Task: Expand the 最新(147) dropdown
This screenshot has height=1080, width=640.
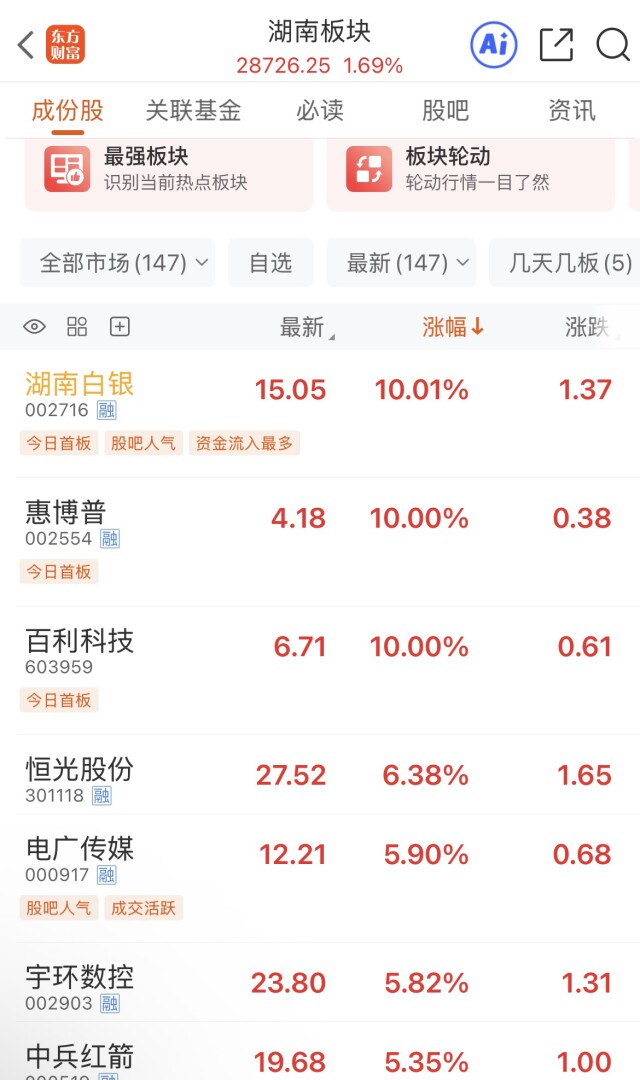Action: click(x=401, y=263)
